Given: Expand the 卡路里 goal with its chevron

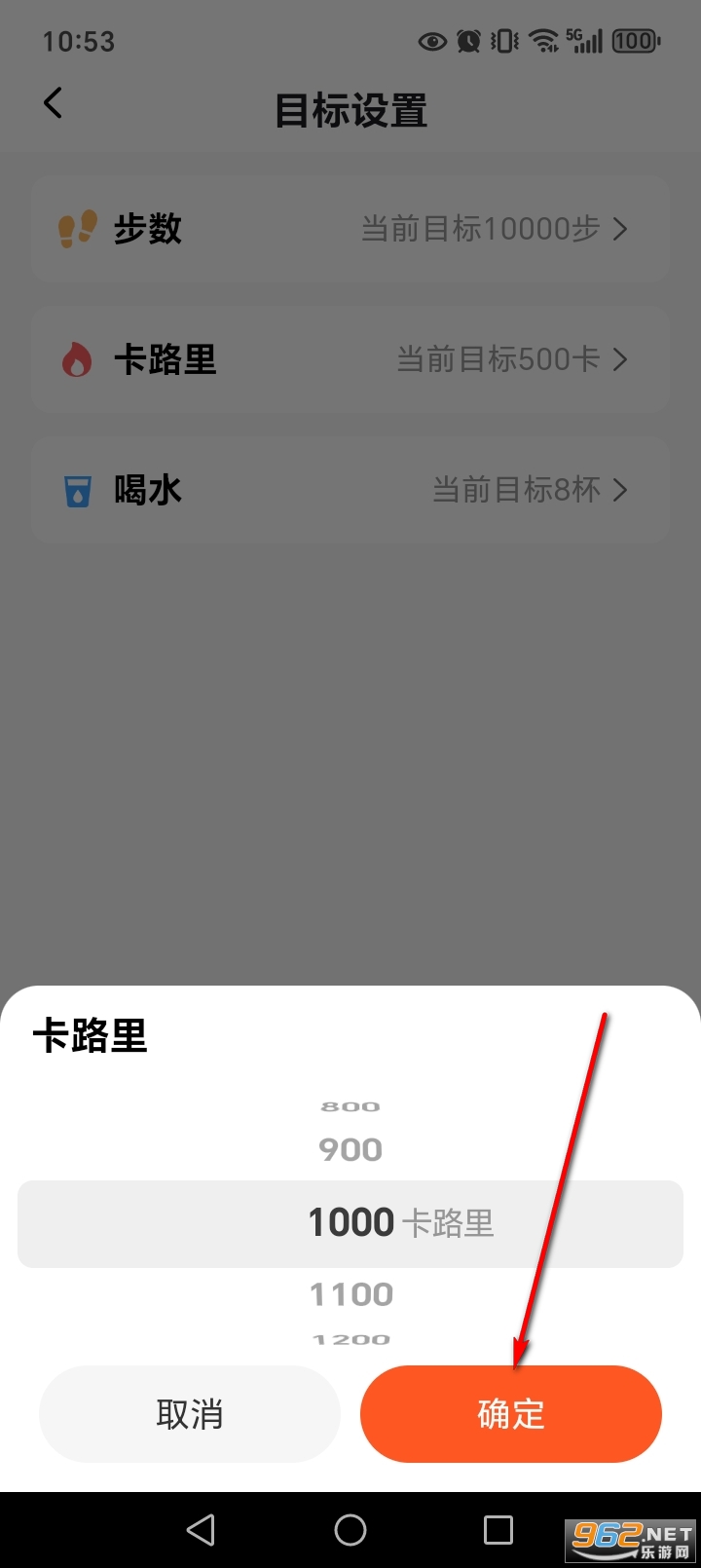Looking at the screenshot, I should 620,358.
